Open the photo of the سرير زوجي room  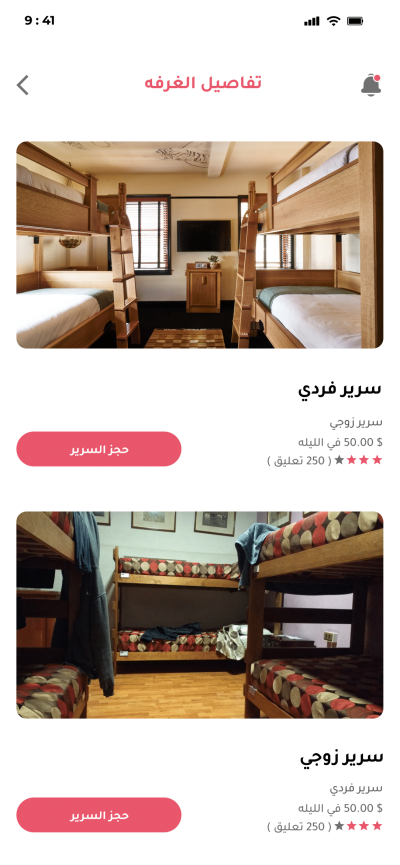pyautogui.click(x=200, y=615)
